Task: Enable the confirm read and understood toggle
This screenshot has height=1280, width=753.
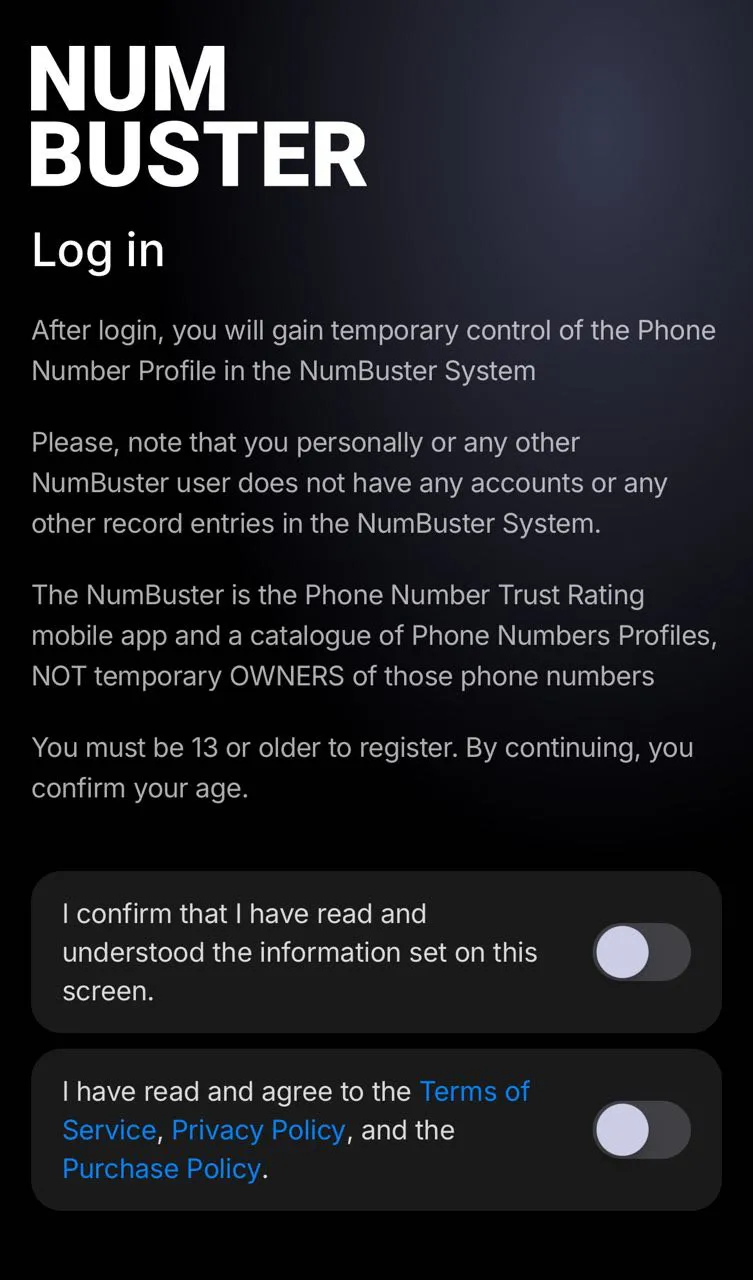Action: click(x=641, y=952)
